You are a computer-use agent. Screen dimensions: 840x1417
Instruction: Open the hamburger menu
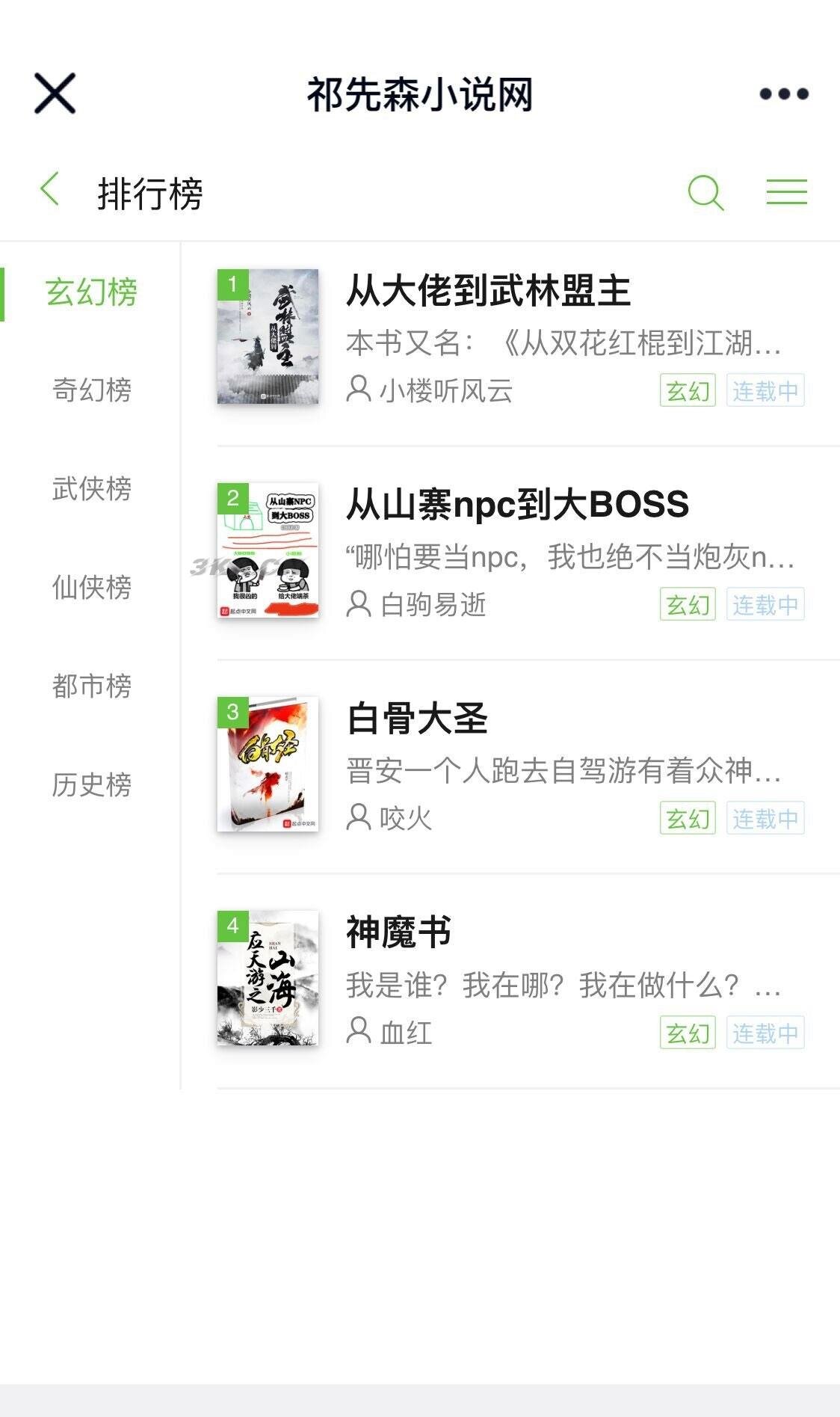(x=786, y=192)
